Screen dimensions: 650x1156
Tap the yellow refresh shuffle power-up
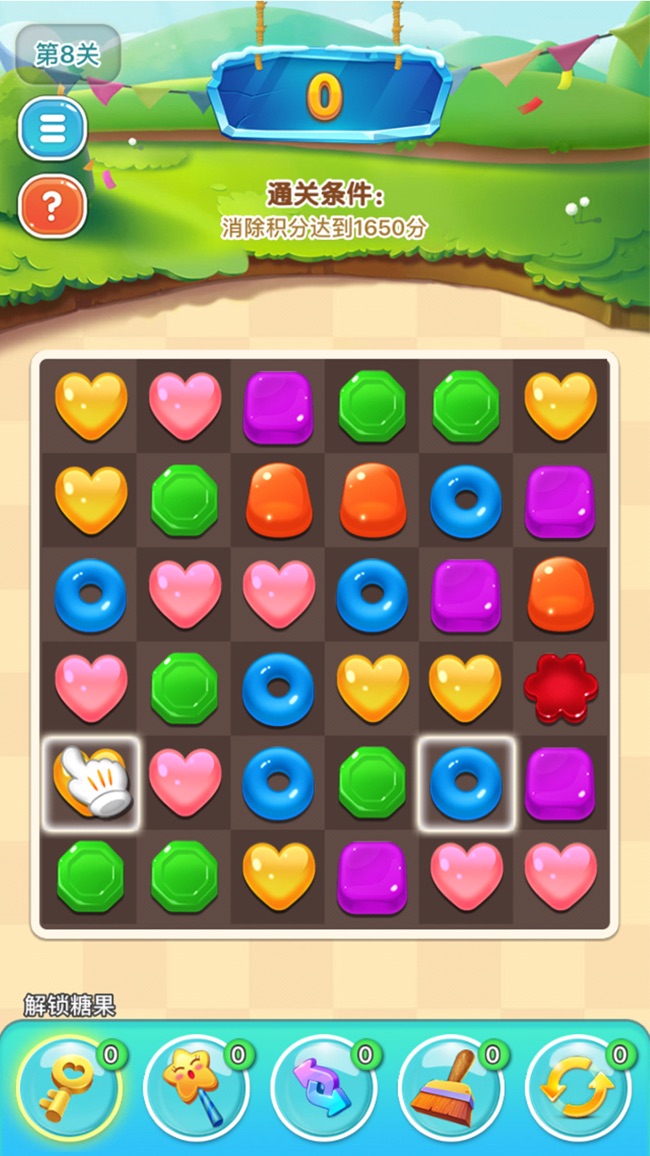click(577, 1088)
